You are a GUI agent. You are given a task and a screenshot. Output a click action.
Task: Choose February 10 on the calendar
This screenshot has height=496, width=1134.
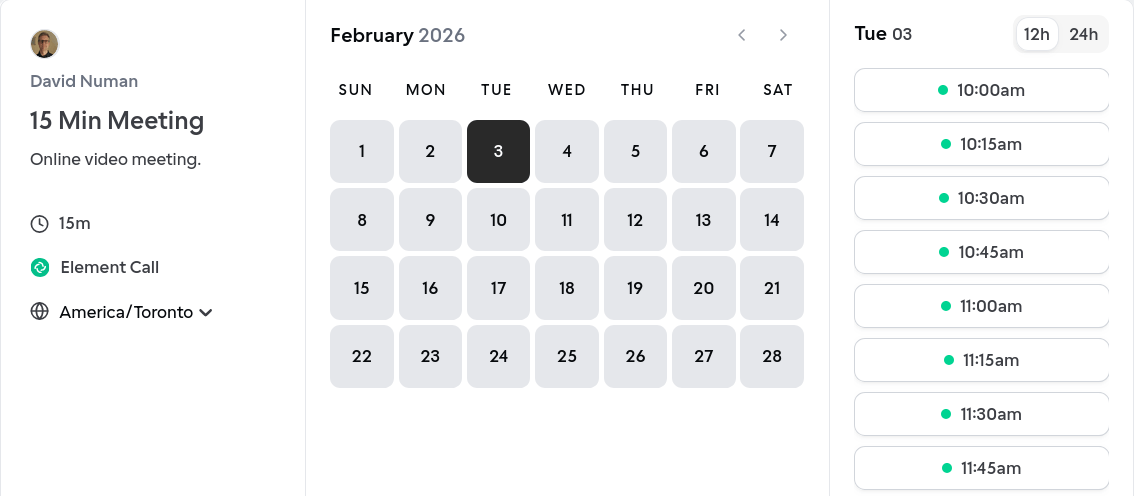[498, 220]
